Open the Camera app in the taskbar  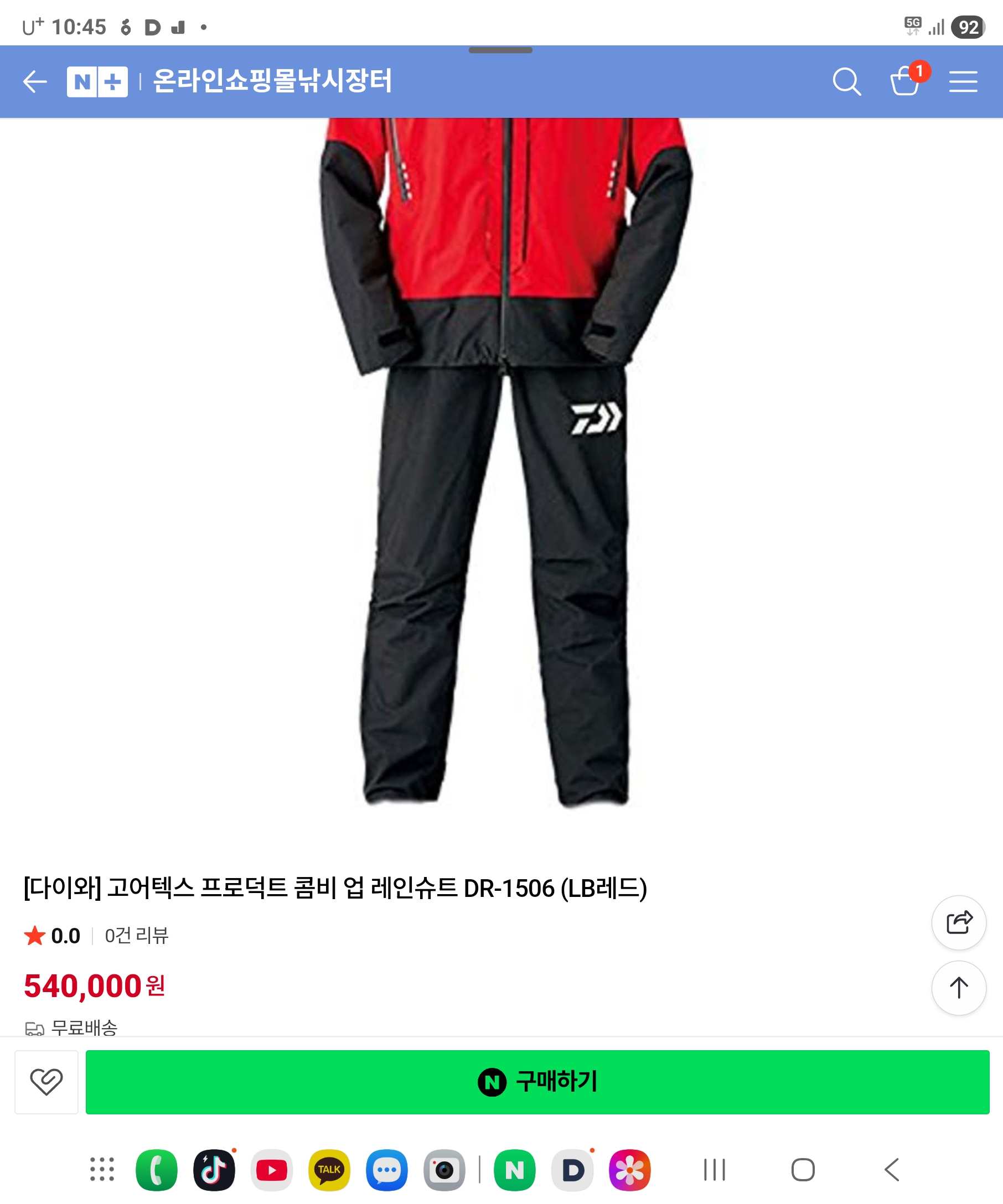444,1170
